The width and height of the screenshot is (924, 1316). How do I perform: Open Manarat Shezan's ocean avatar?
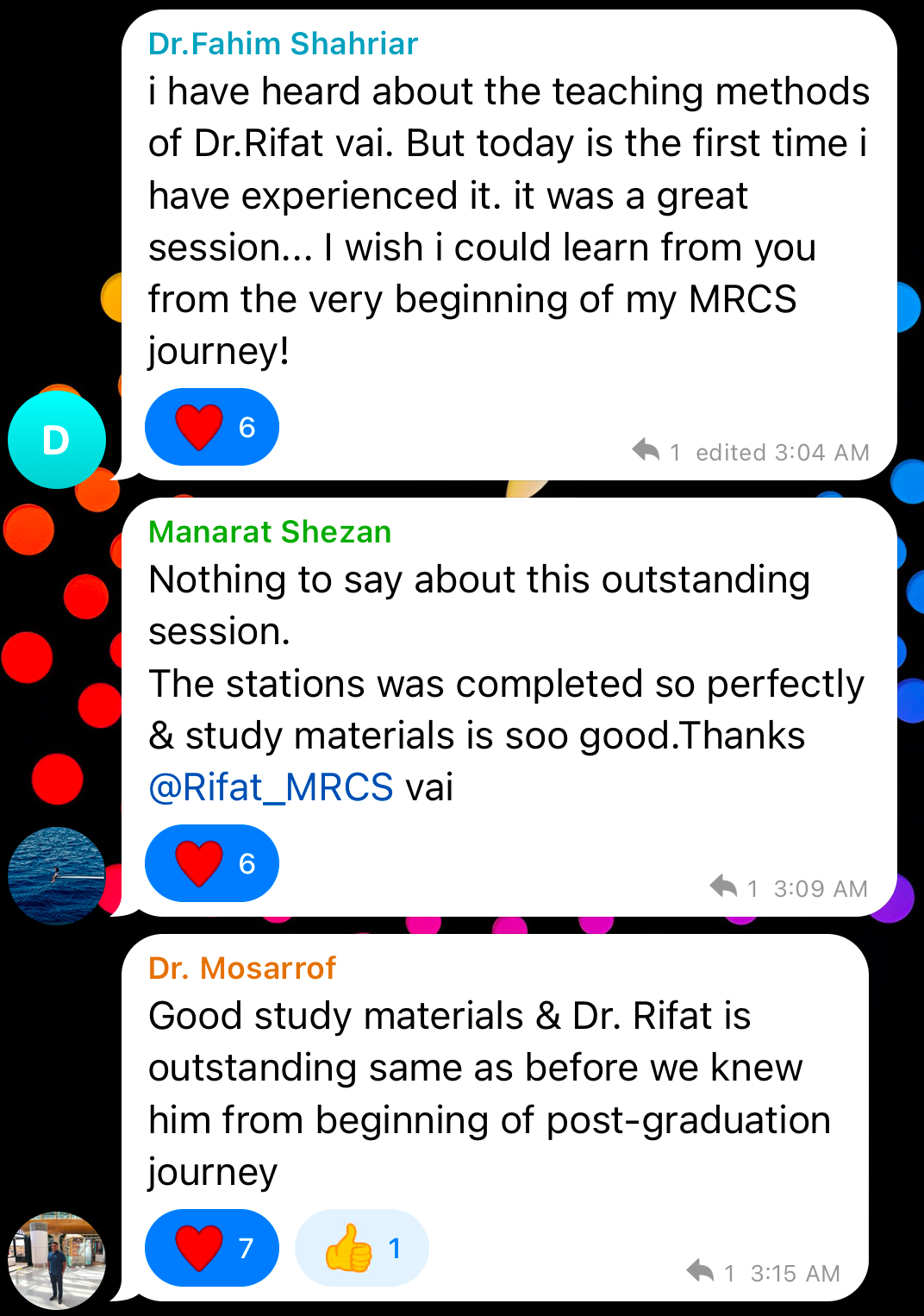point(57,875)
